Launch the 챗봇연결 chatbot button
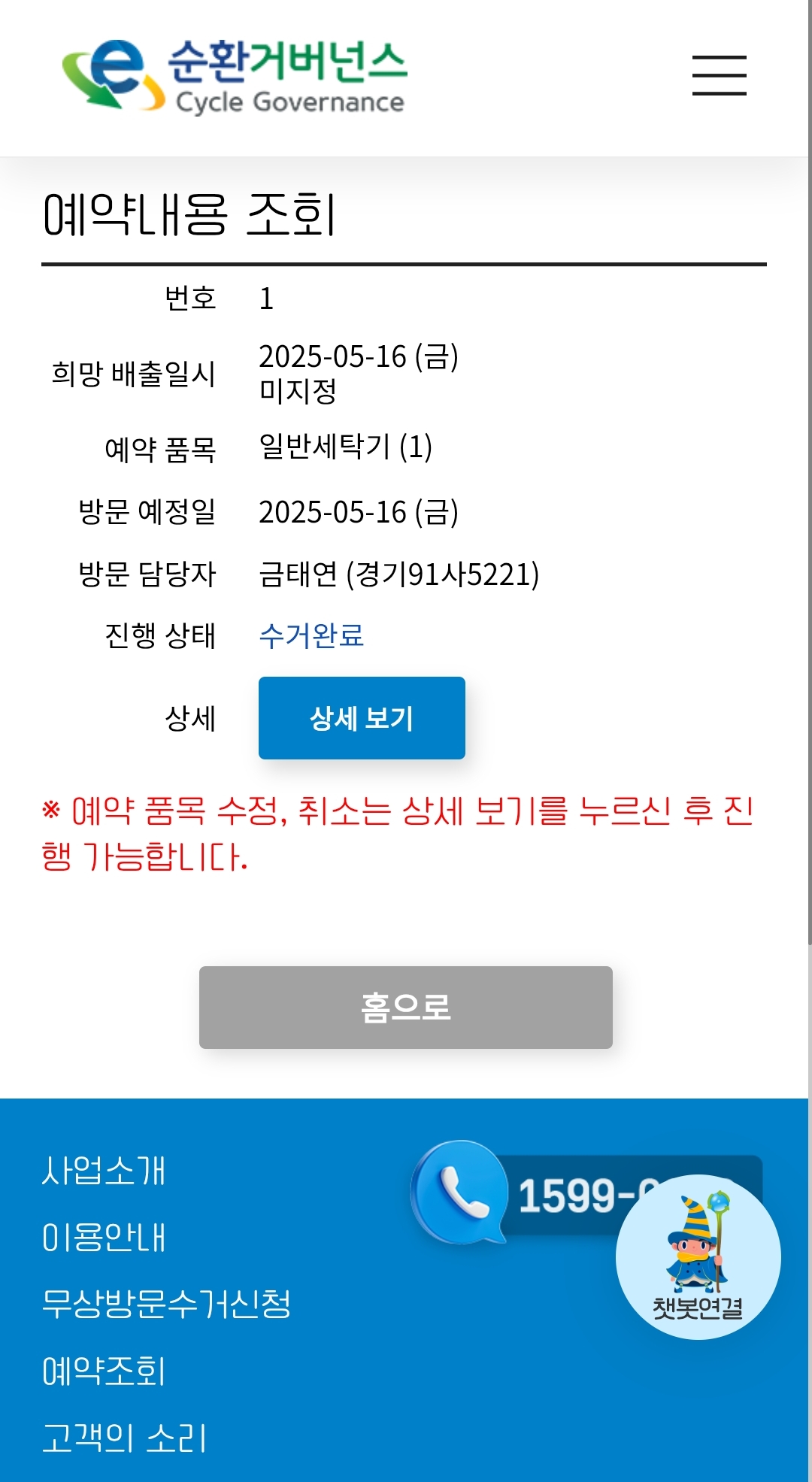 click(698, 1256)
